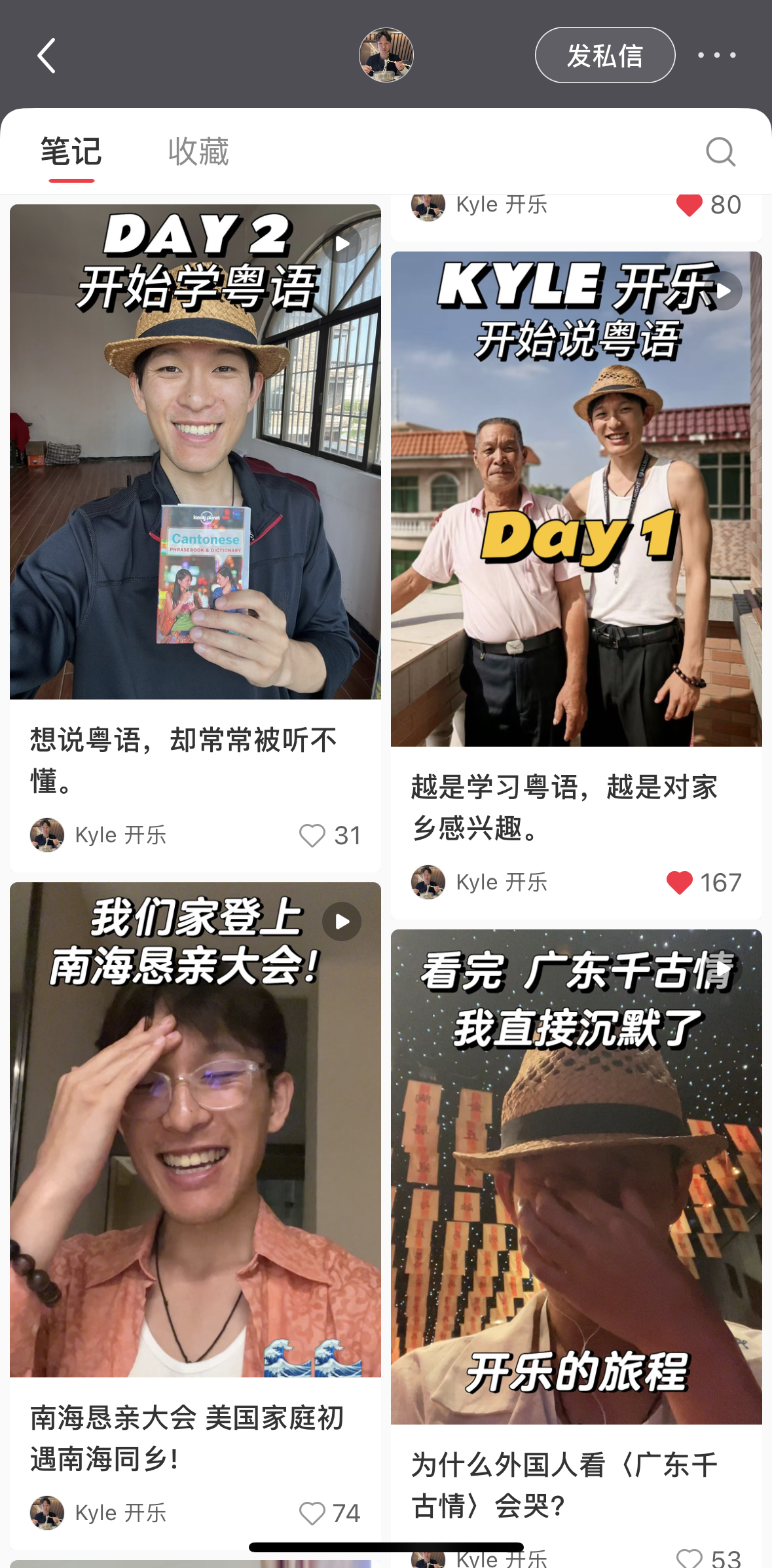Screen dimensions: 772x1568
Task: Search this user's notes
Action: point(720,152)
